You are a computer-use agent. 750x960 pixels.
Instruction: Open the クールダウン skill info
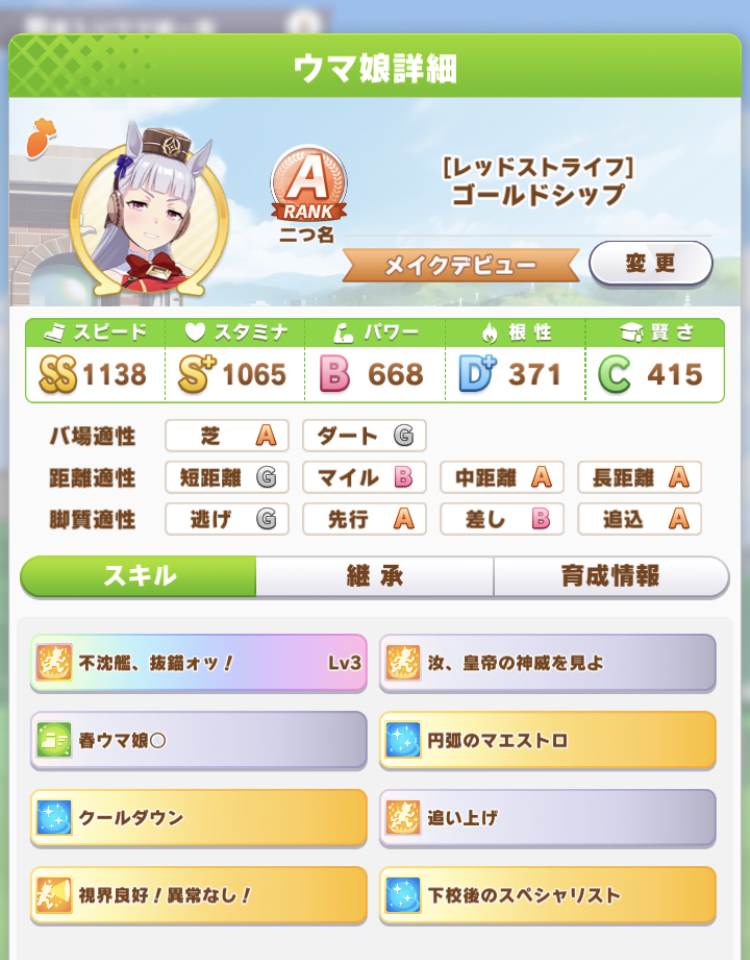198,817
